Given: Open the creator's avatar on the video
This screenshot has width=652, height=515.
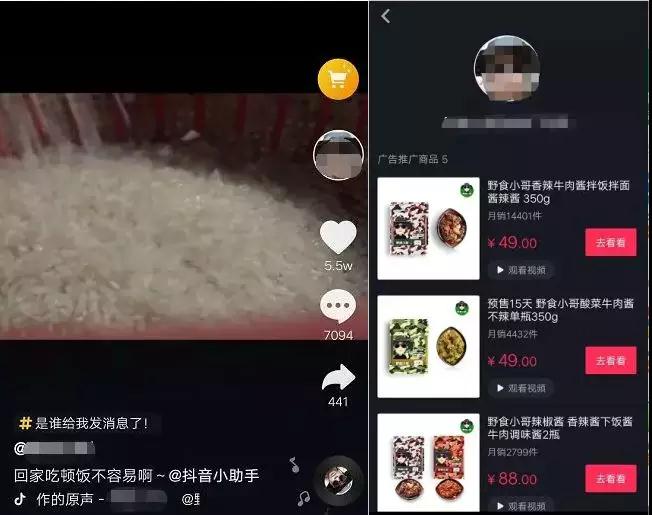Looking at the screenshot, I should point(338,155).
